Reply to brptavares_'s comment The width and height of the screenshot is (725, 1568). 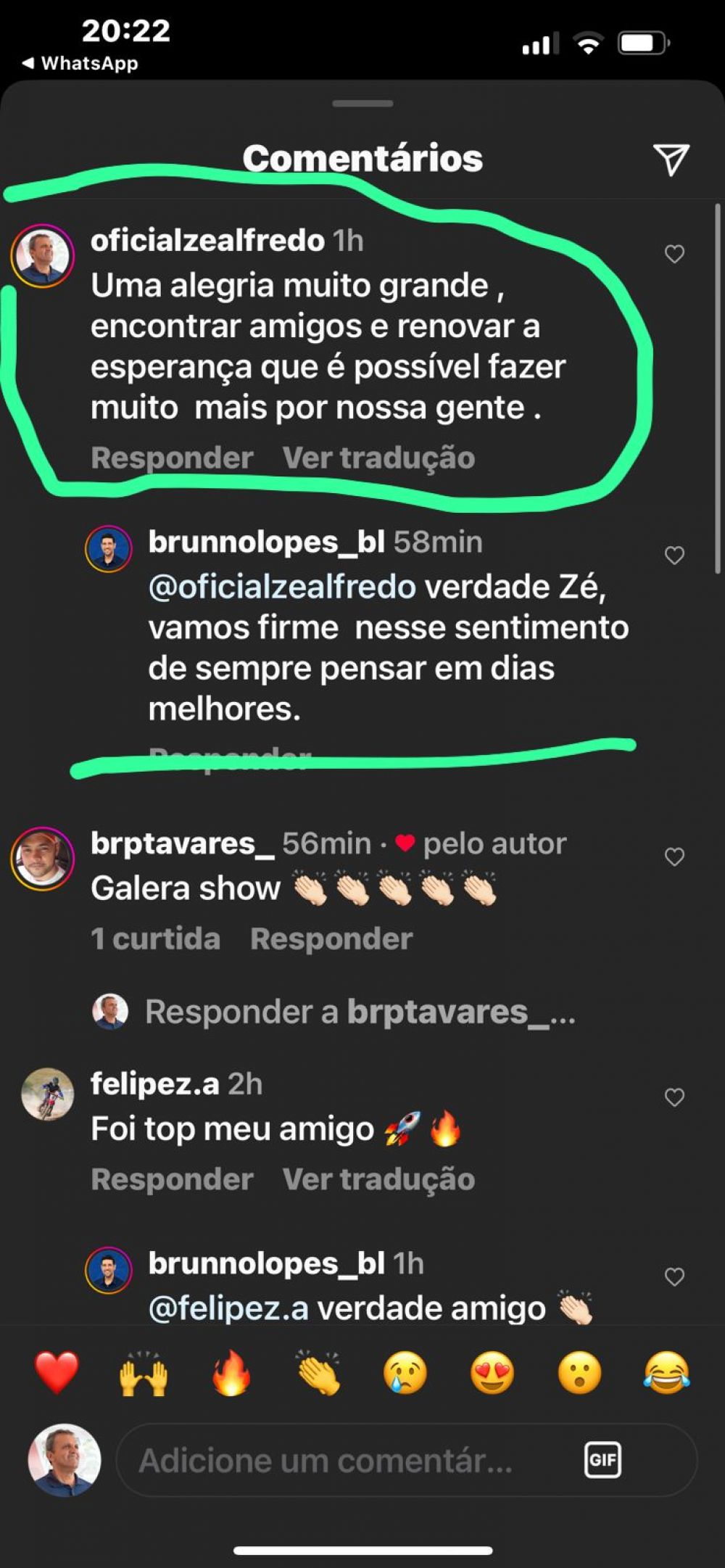(331, 938)
